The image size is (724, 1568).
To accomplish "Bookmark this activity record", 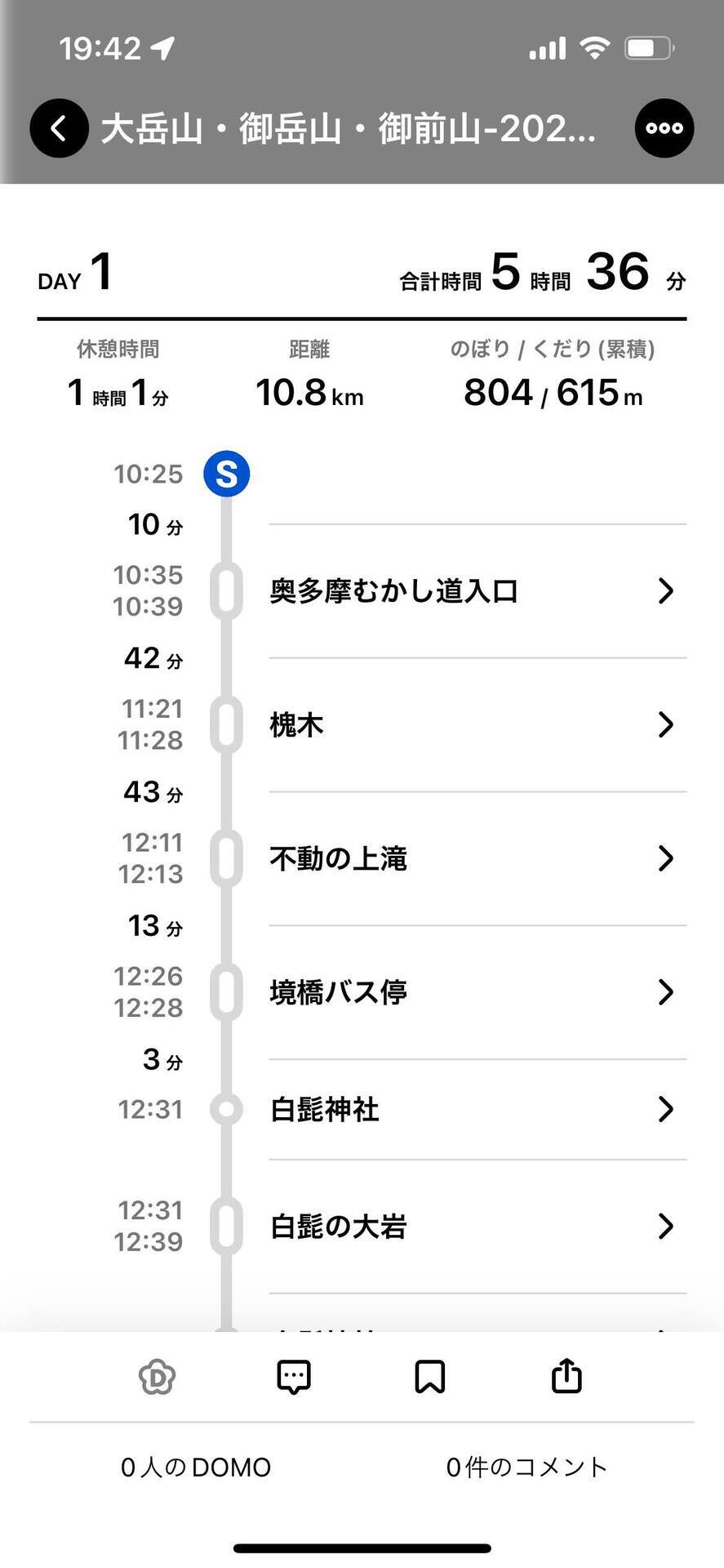I will 430,1377.
